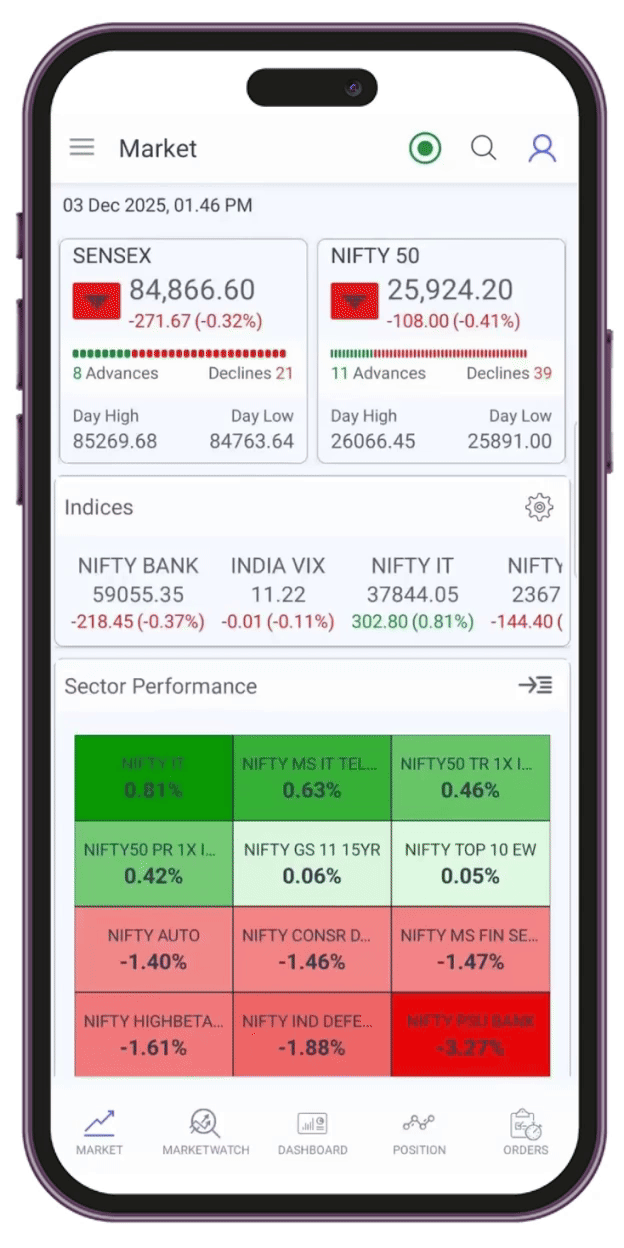Open the search icon
The image size is (624, 1248).
484,149
